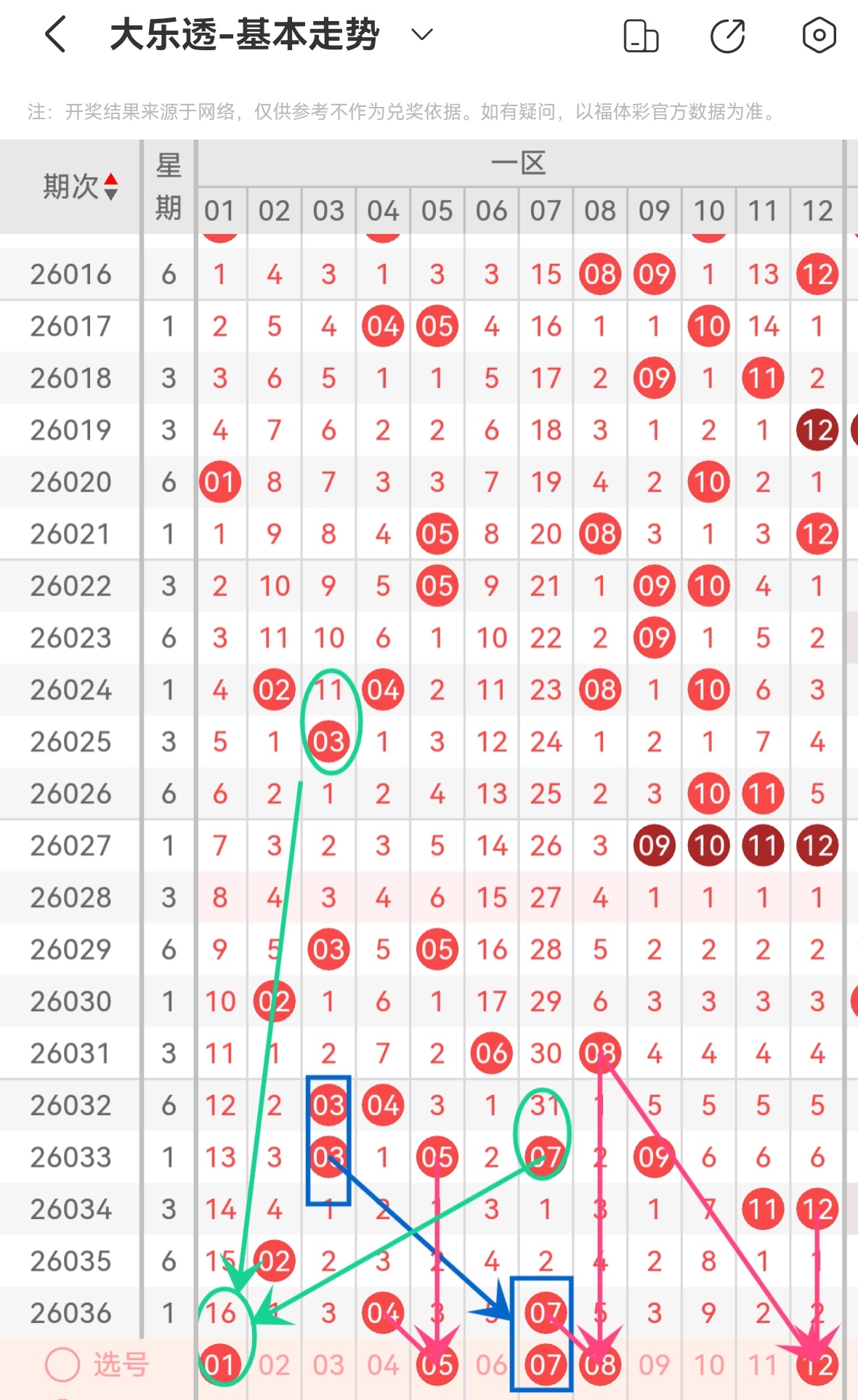Switch screen orientation with the device icon
This screenshot has height=1400, width=858.
(641, 36)
